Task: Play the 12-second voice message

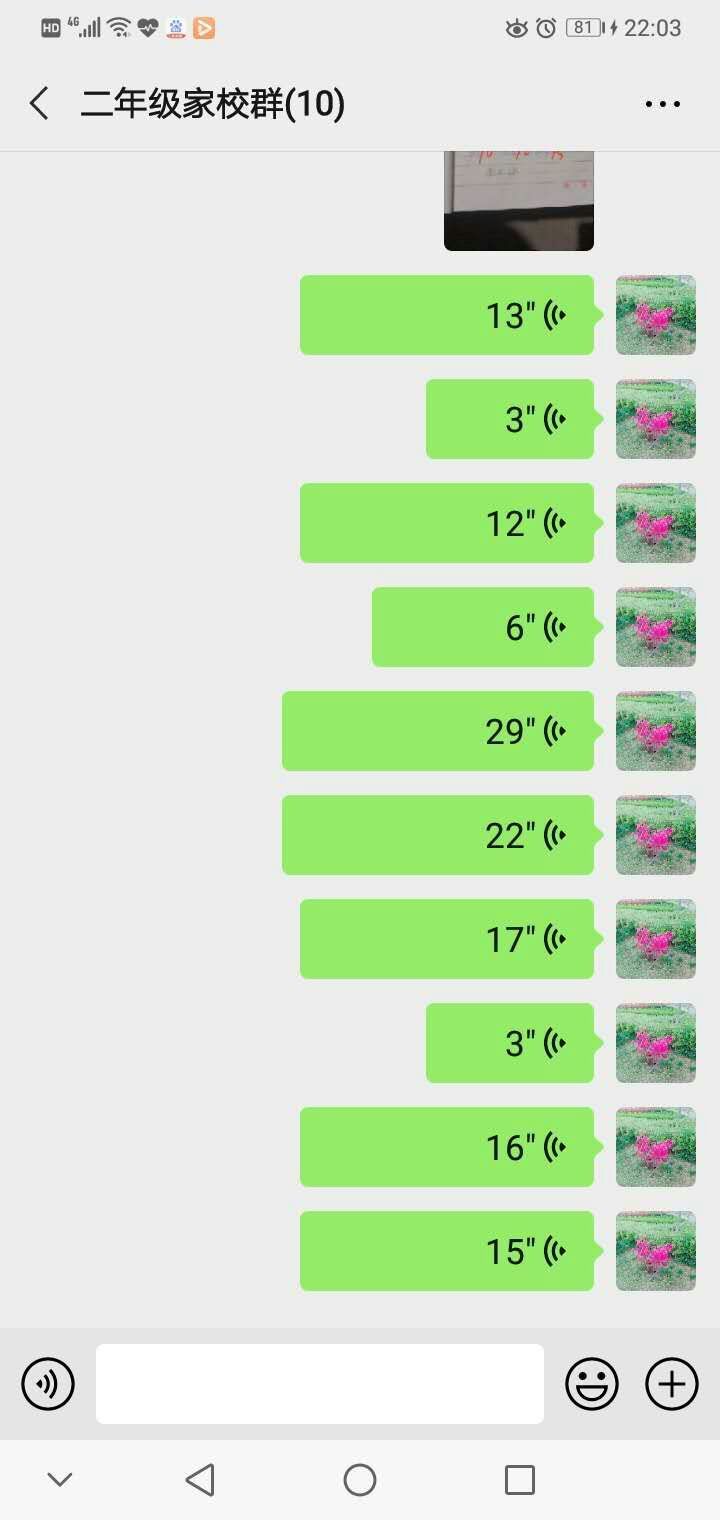Action: click(x=447, y=523)
